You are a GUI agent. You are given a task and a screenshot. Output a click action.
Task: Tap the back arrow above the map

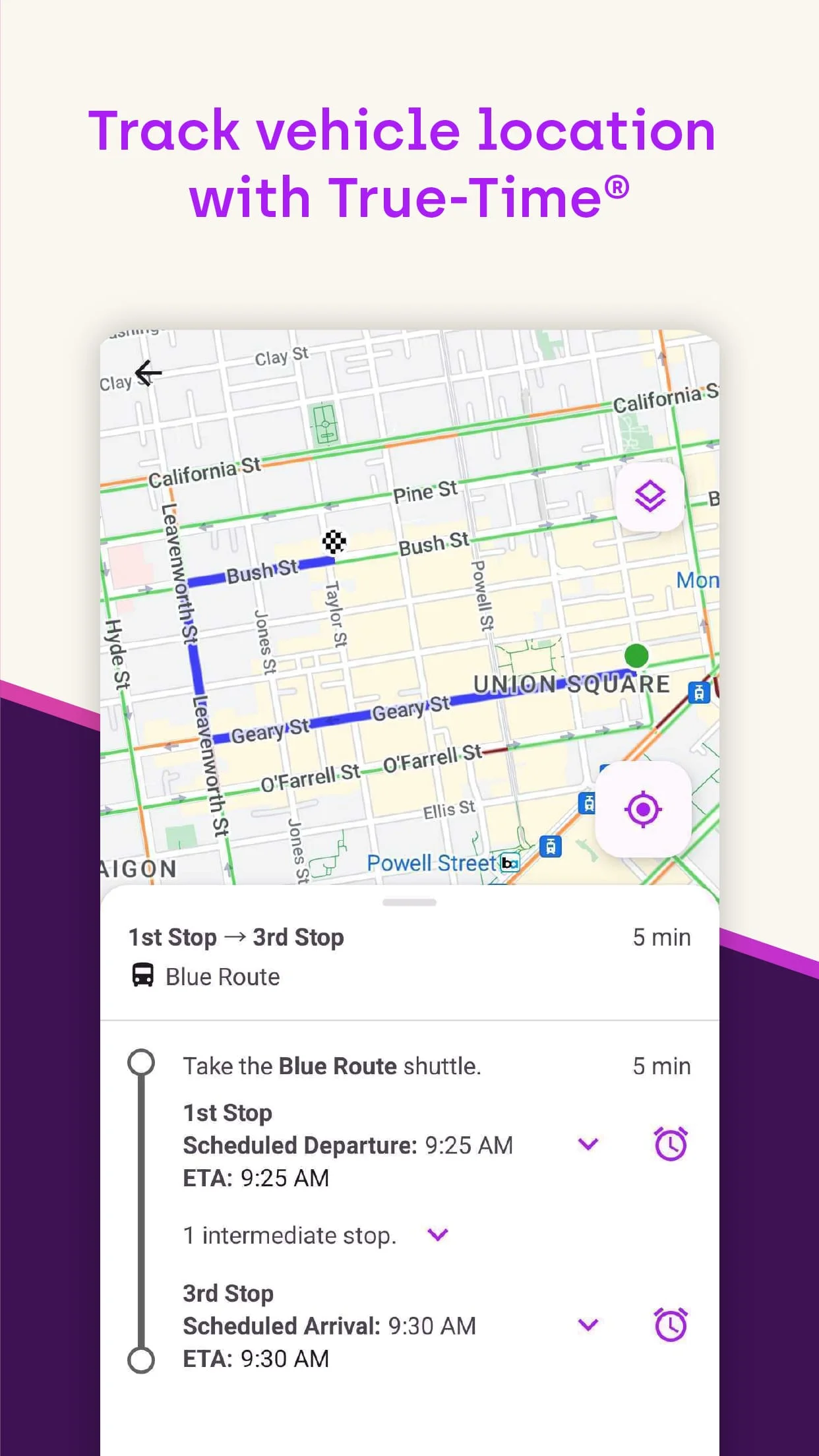click(x=146, y=373)
